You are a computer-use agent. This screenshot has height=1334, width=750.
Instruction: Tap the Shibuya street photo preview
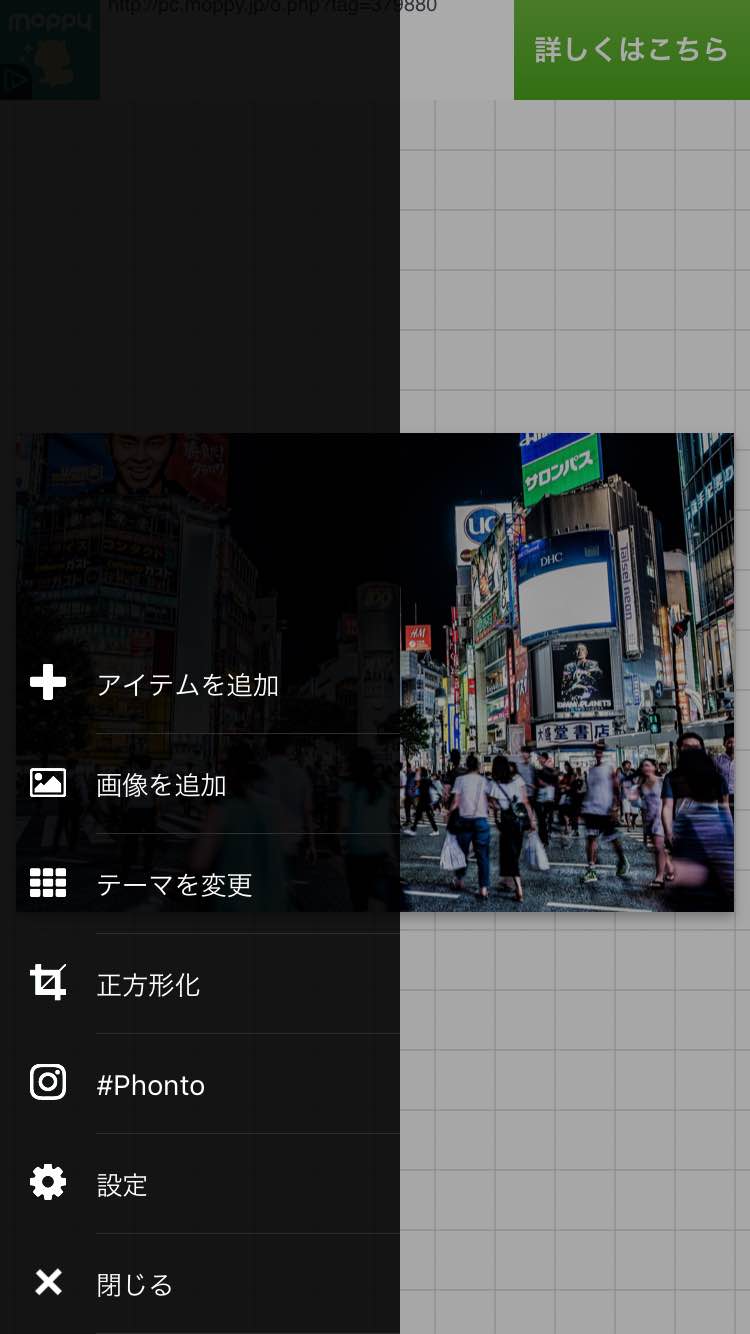click(565, 600)
